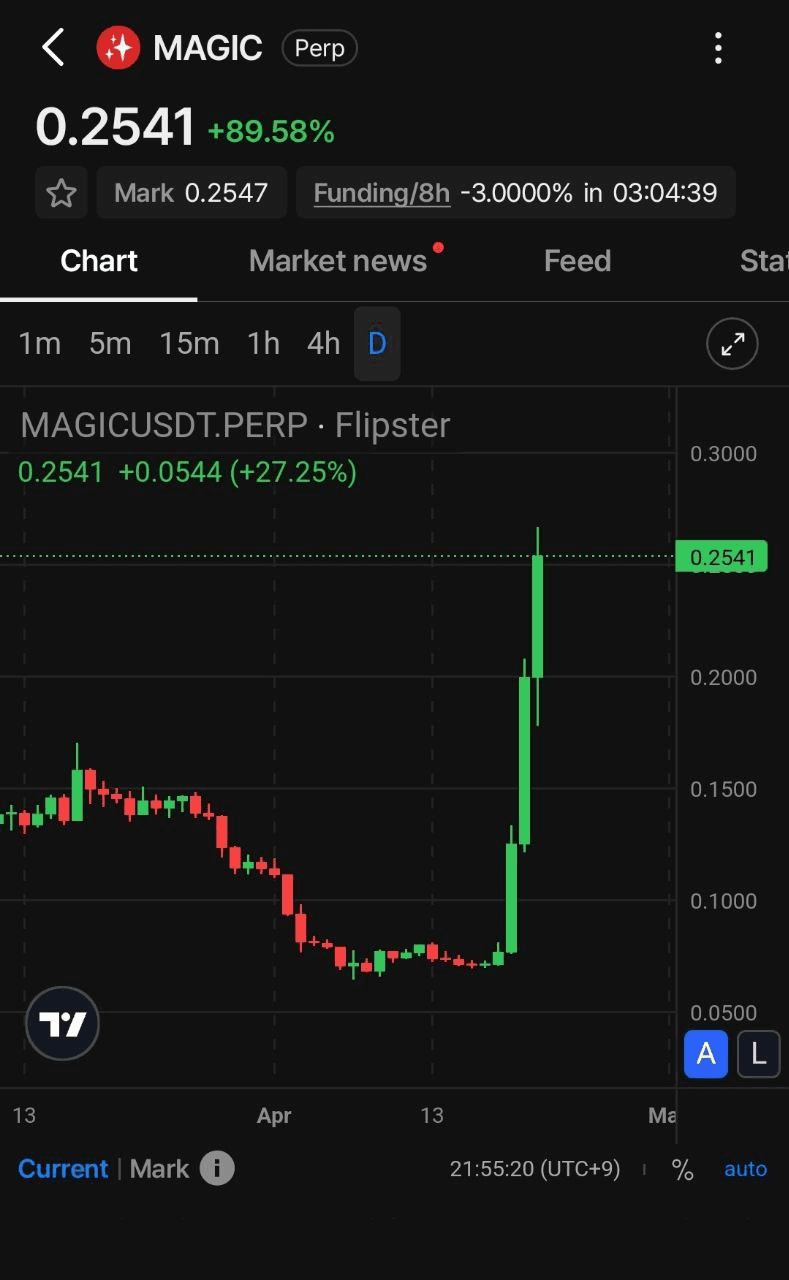
Task: Select the 4h chart interval
Action: coord(323,344)
